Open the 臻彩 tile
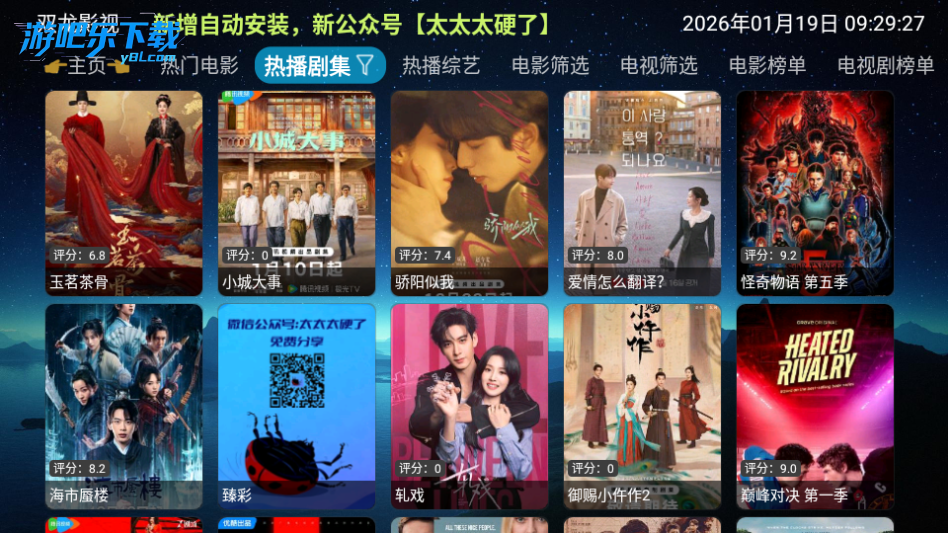 (x=297, y=406)
